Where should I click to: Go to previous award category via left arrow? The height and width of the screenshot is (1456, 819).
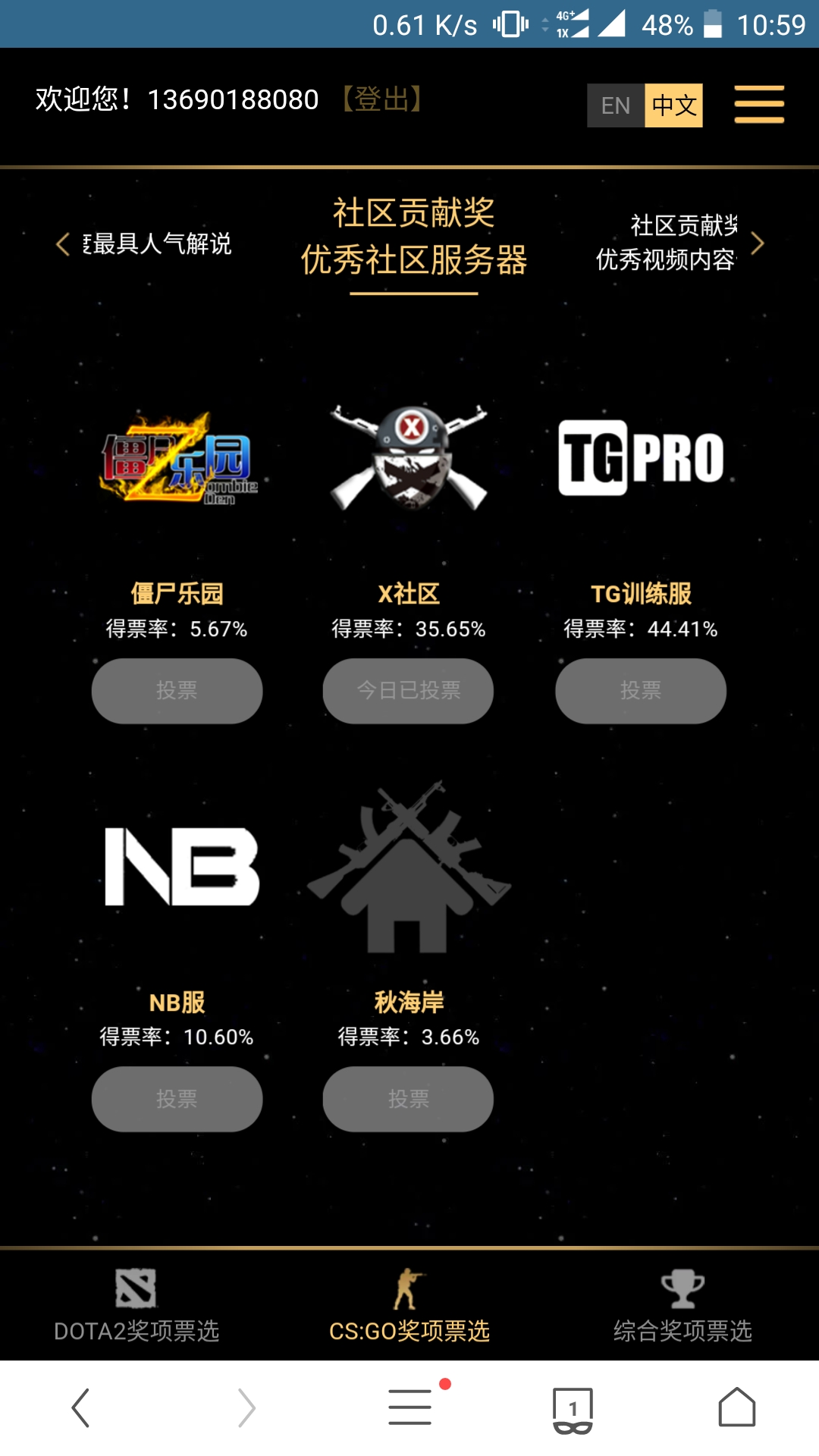point(62,244)
